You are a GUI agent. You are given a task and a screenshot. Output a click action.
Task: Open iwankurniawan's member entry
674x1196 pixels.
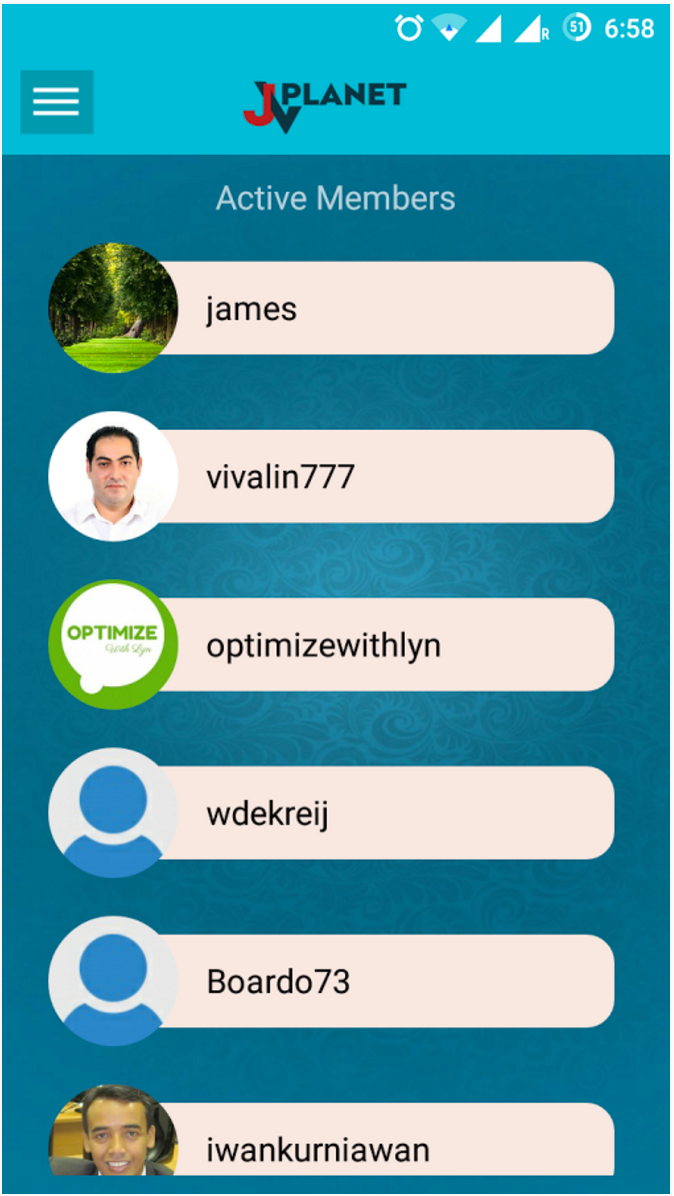pos(380,1145)
